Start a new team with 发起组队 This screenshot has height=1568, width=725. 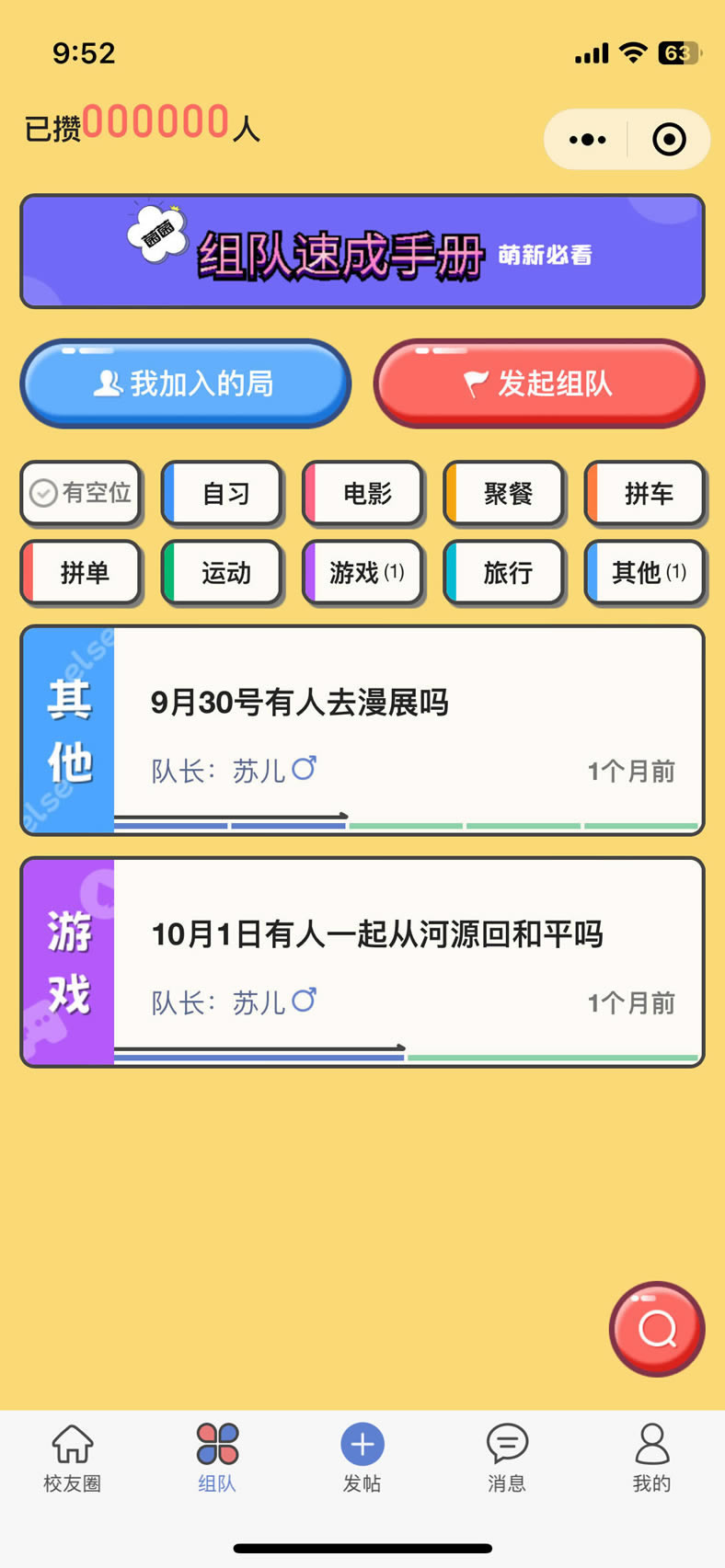click(x=538, y=383)
